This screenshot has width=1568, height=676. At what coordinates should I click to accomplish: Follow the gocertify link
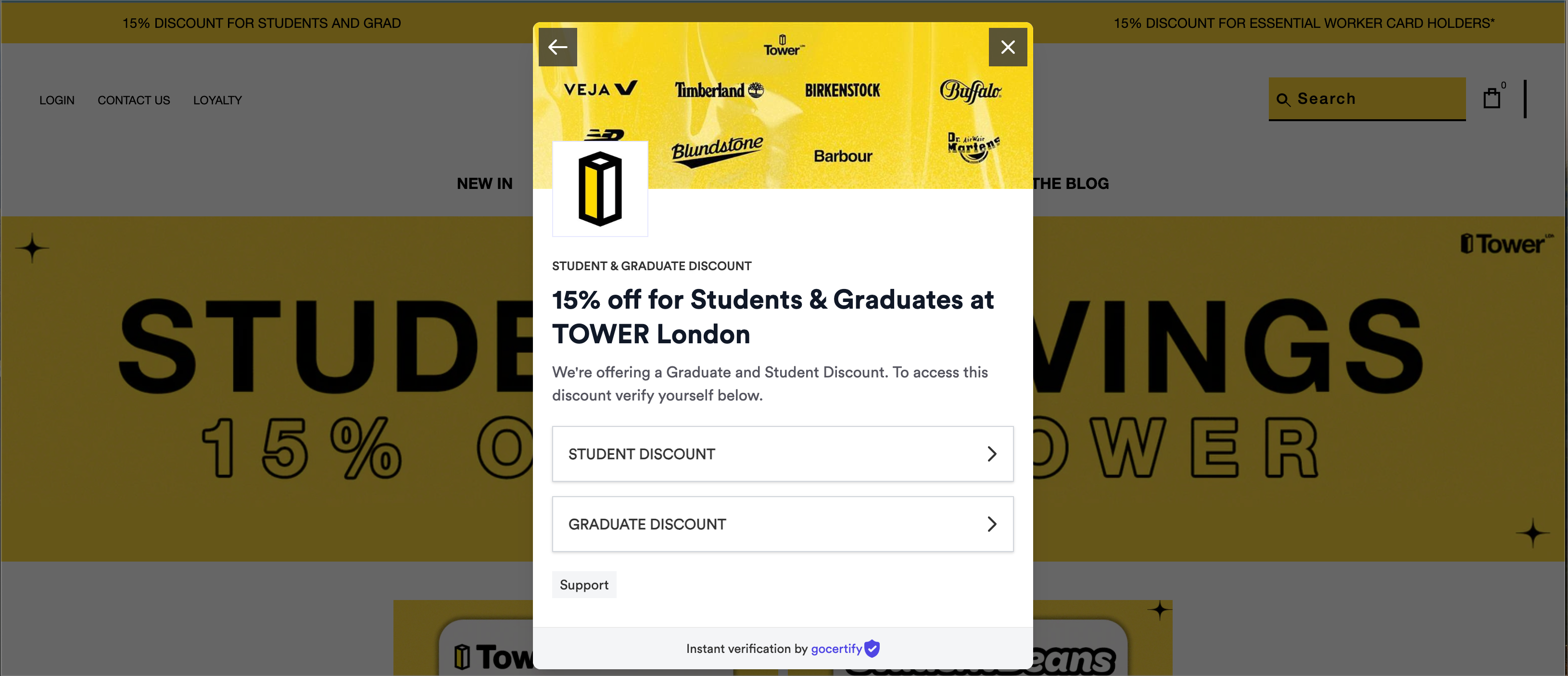click(x=836, y=649)
